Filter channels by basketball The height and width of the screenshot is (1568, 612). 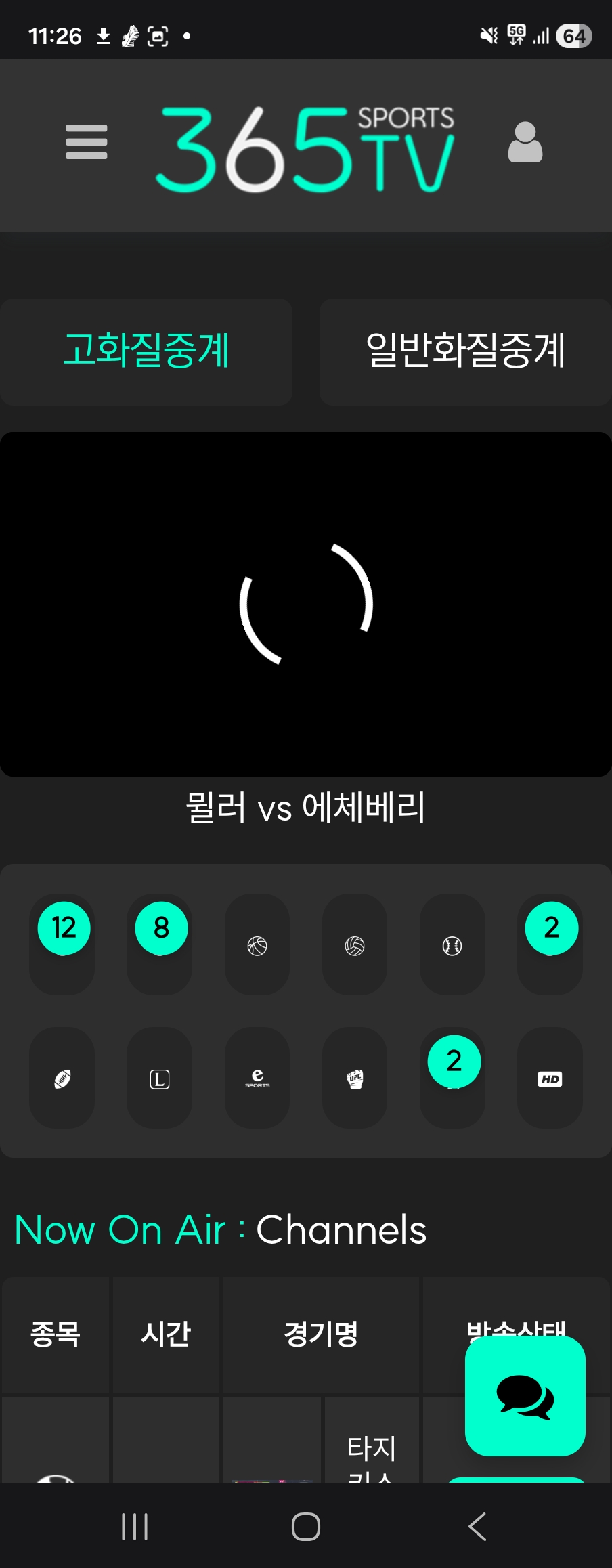[257, 945]
